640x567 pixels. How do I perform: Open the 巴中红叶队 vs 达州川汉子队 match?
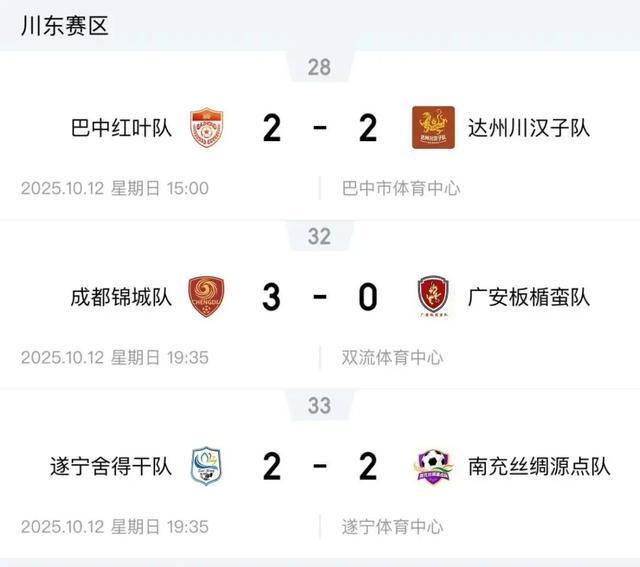tap(320, 129)
